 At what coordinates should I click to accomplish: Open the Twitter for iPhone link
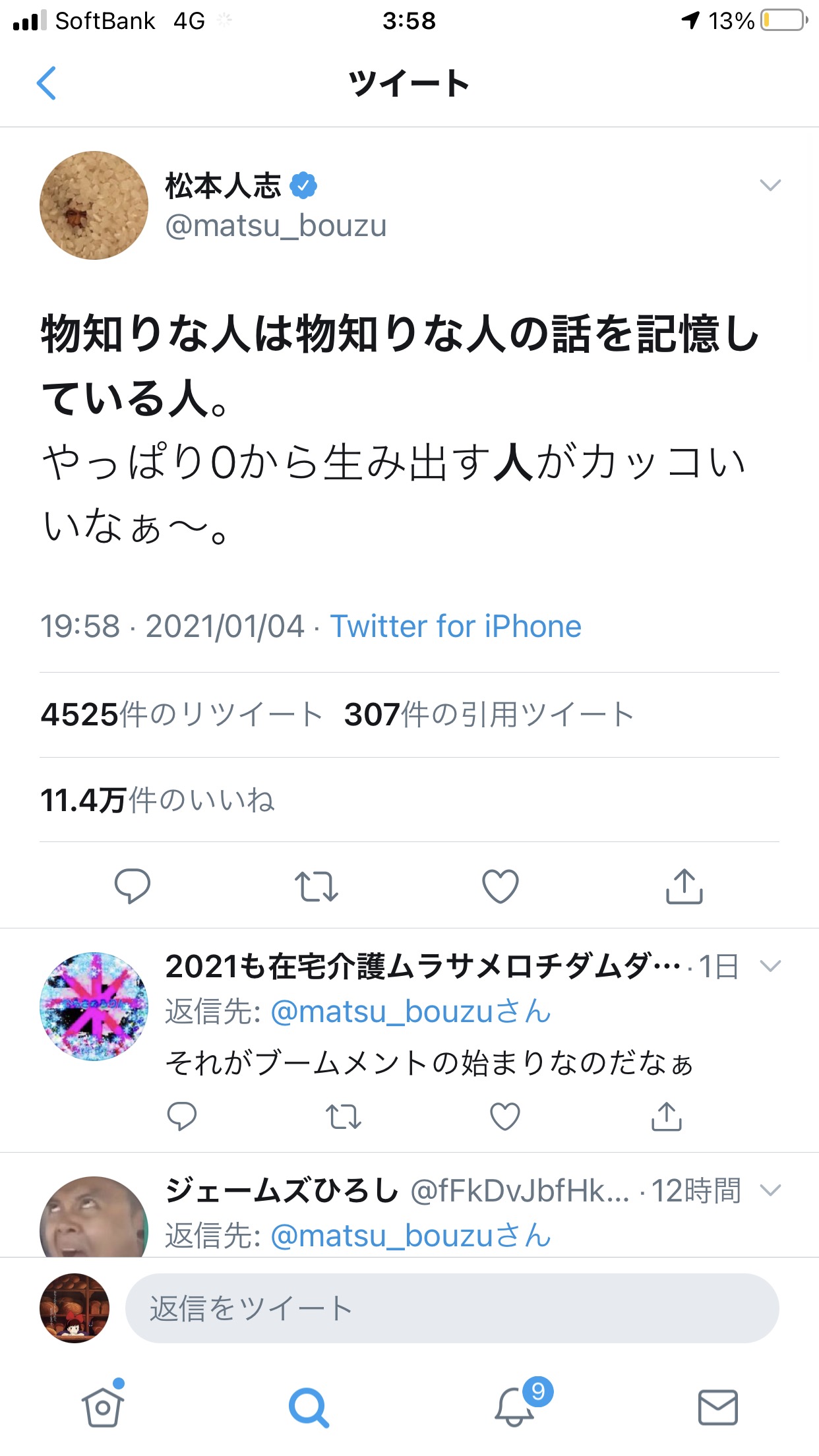[456, 626]
